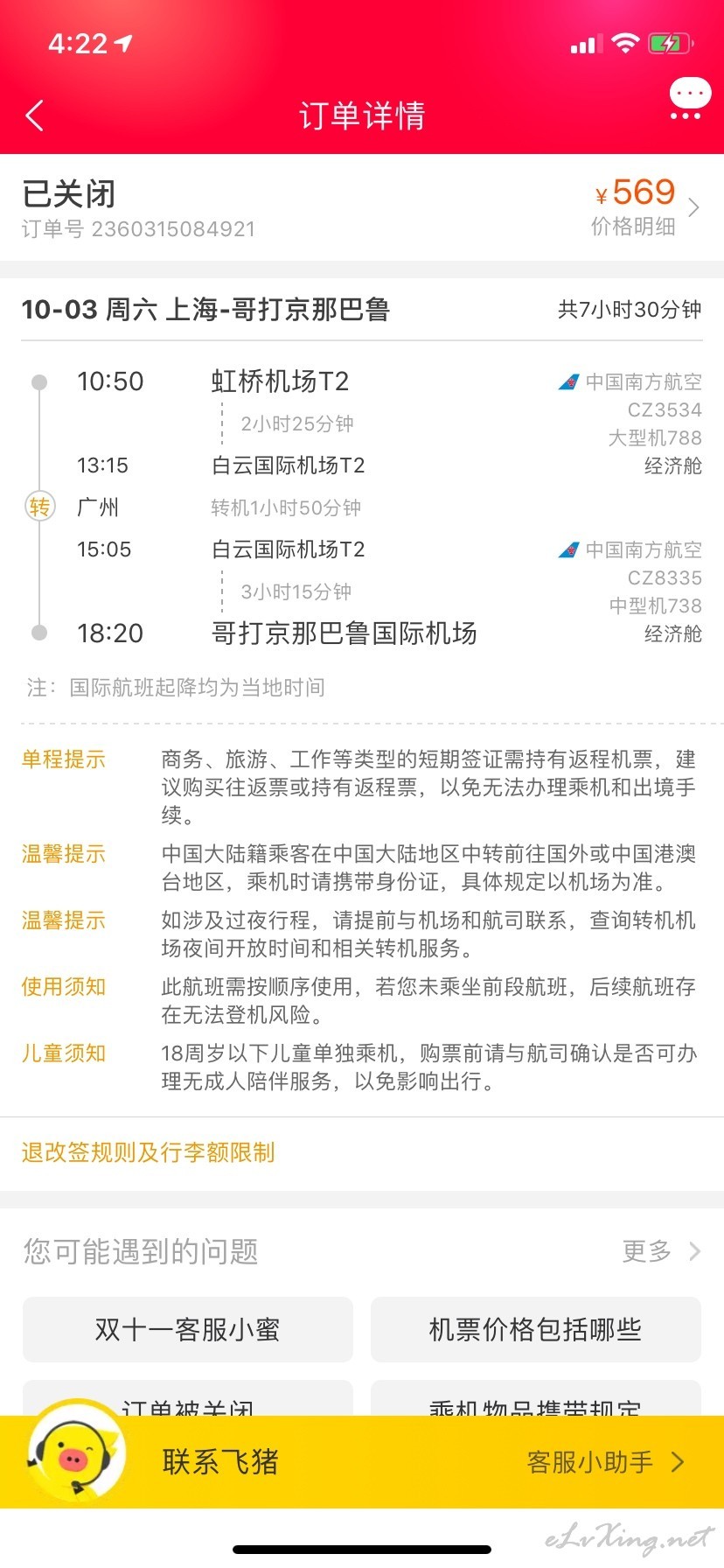
Task: Go back from the order details page
Action: [35, 115]
